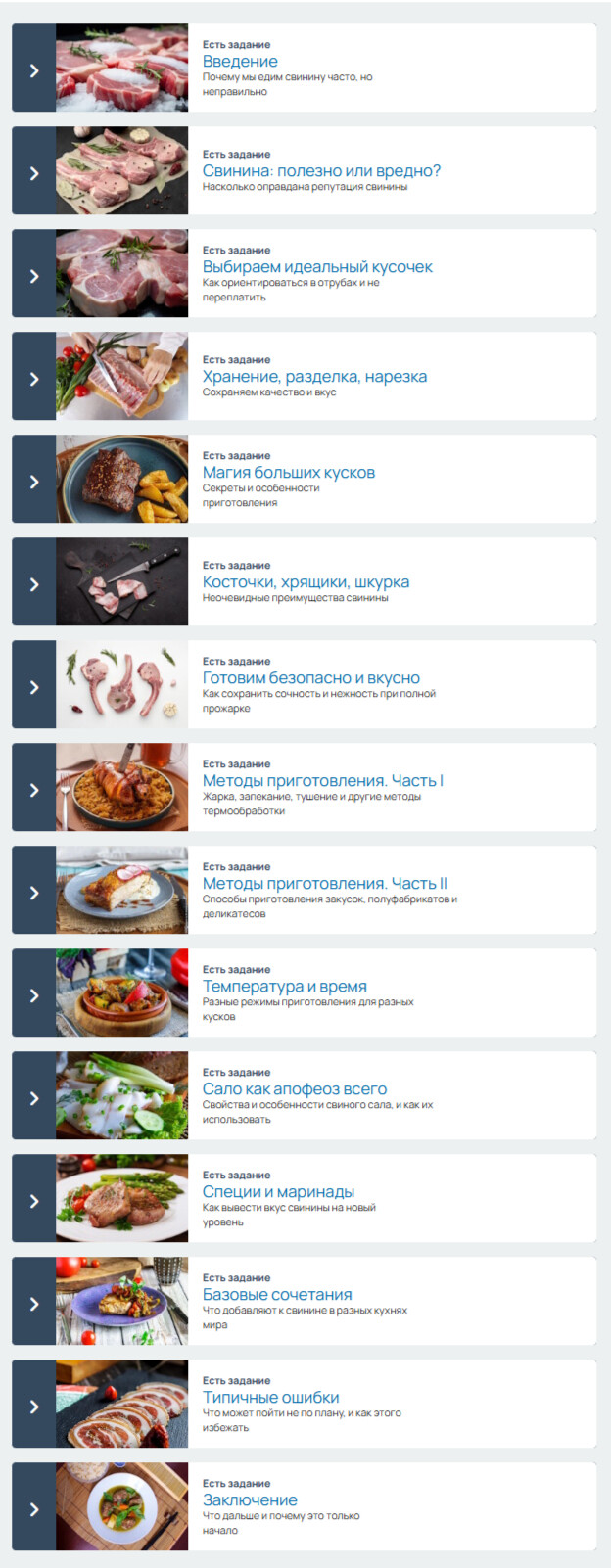Go to "Готовим безопасно и вкусно"
Screen dimensions: 611x1568
(x=310, y=678)
